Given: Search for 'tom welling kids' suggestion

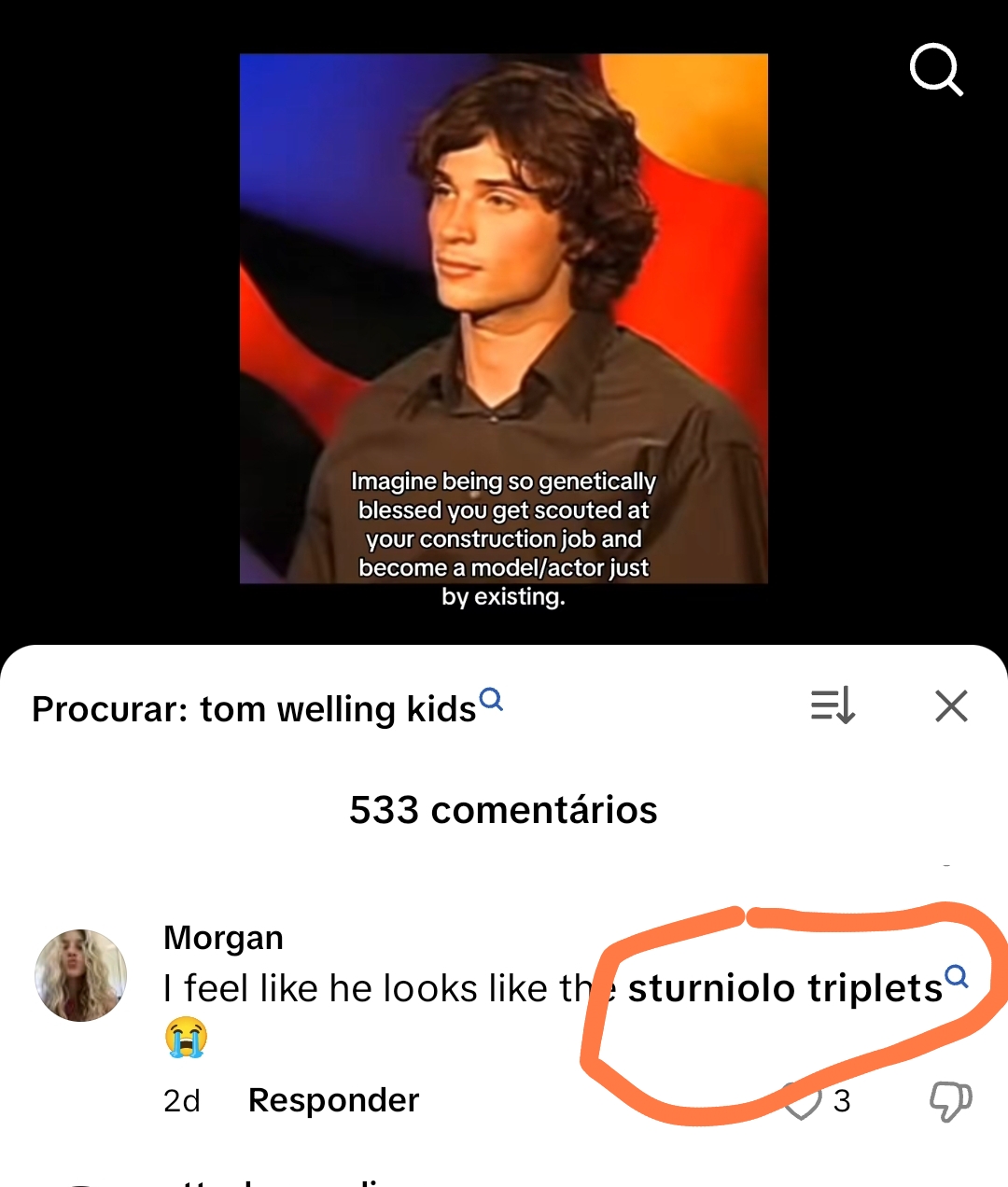Looking at the screenshot, I should pyautogui.click(x=267, y=709).
